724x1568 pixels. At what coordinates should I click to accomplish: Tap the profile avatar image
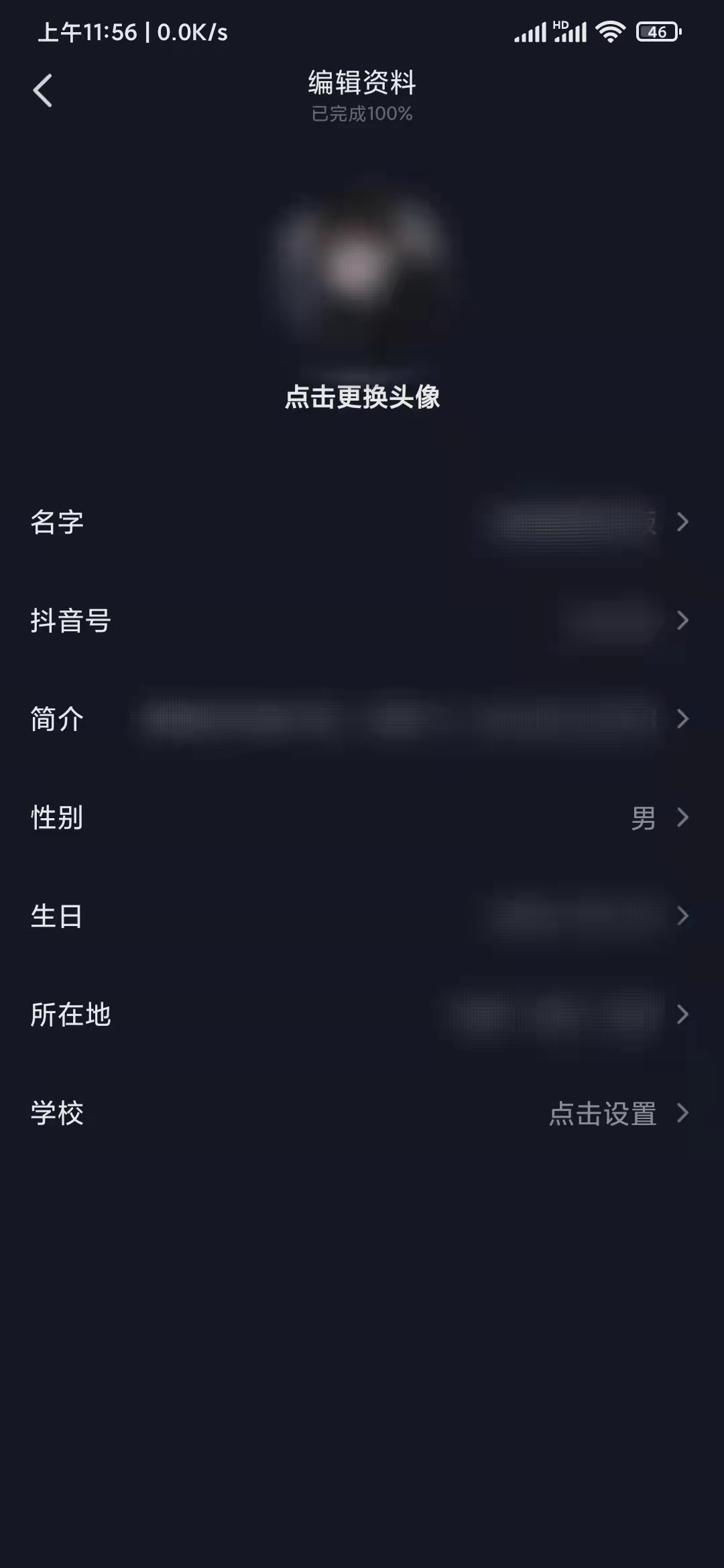pyautogui.click(x=362, y=265)
